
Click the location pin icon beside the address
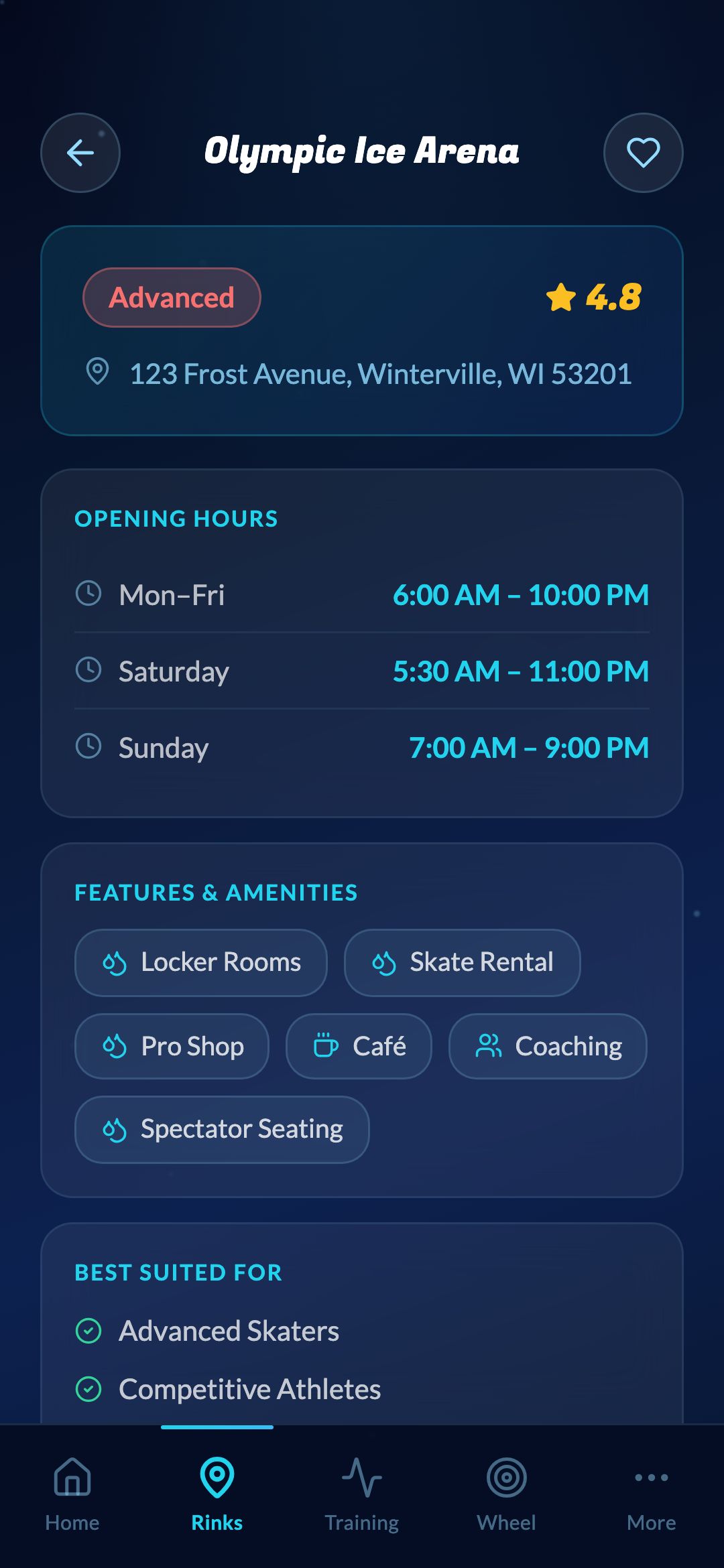click(x=98, y=373)
